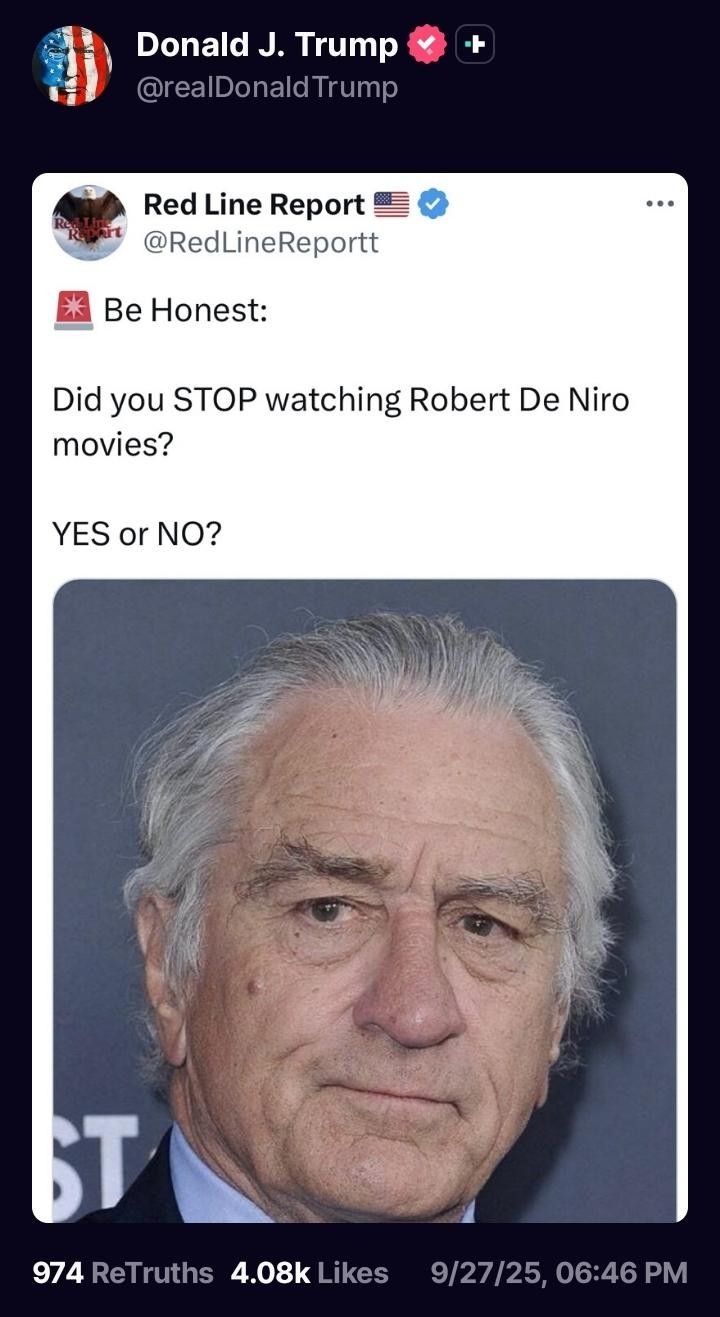View the 4.08k Likes list
The image size is (720, 1317).
coord(309,1272)
